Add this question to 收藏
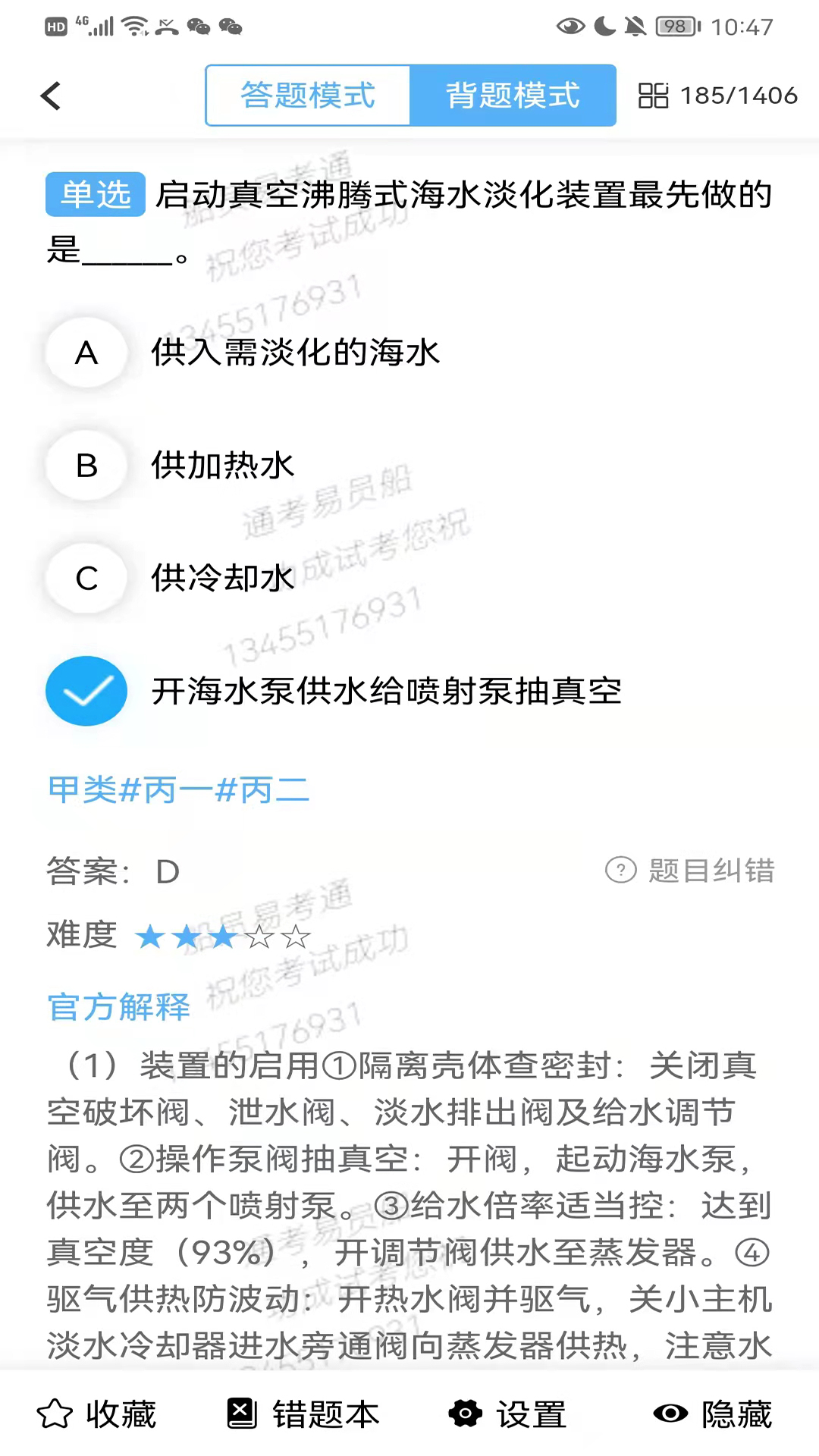819x1456 pixels. 97,1414
